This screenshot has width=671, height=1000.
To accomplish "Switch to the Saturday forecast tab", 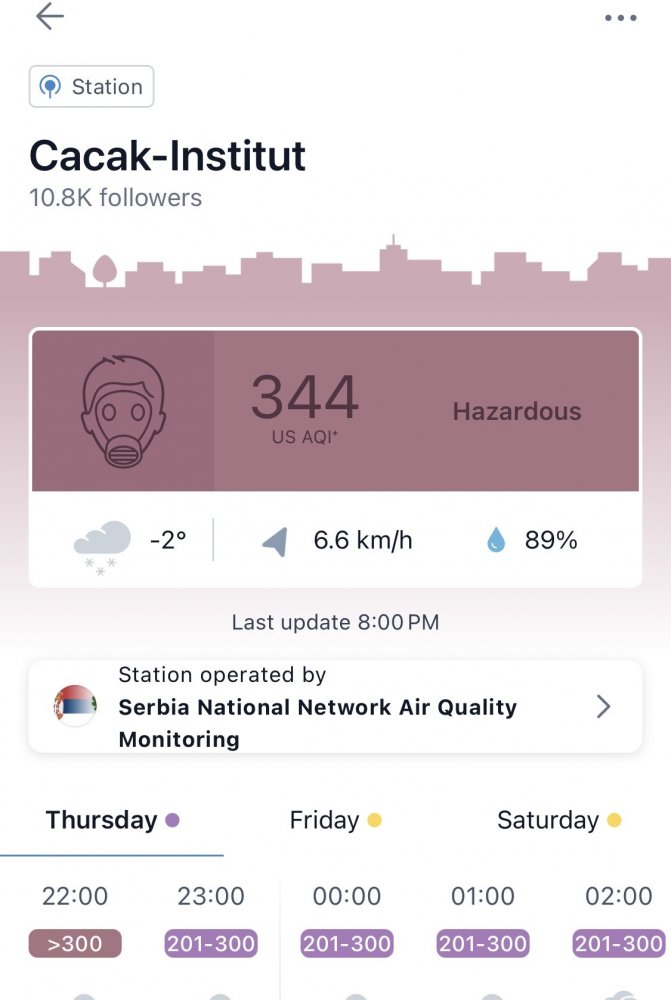I will (558, 821).
